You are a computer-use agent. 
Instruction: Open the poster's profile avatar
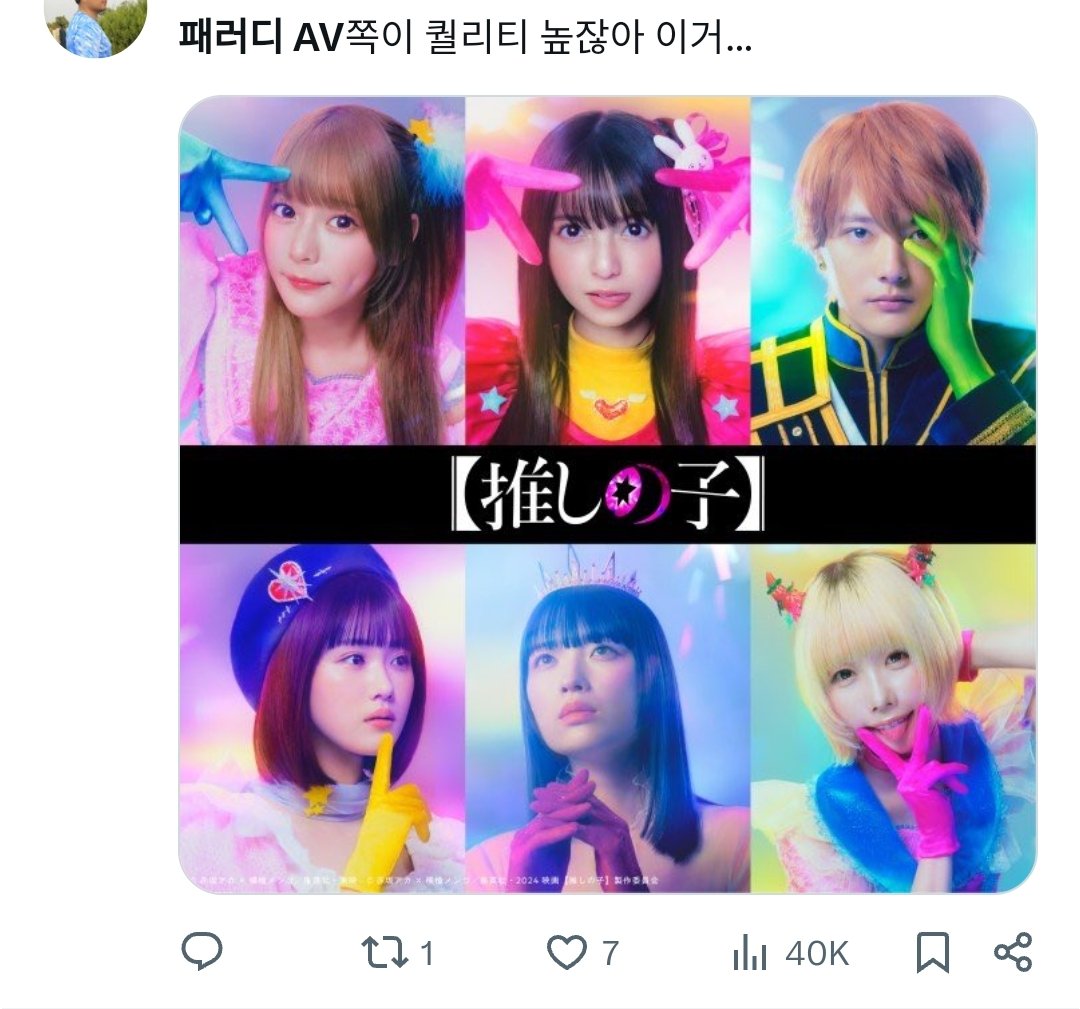pos(96,22)
